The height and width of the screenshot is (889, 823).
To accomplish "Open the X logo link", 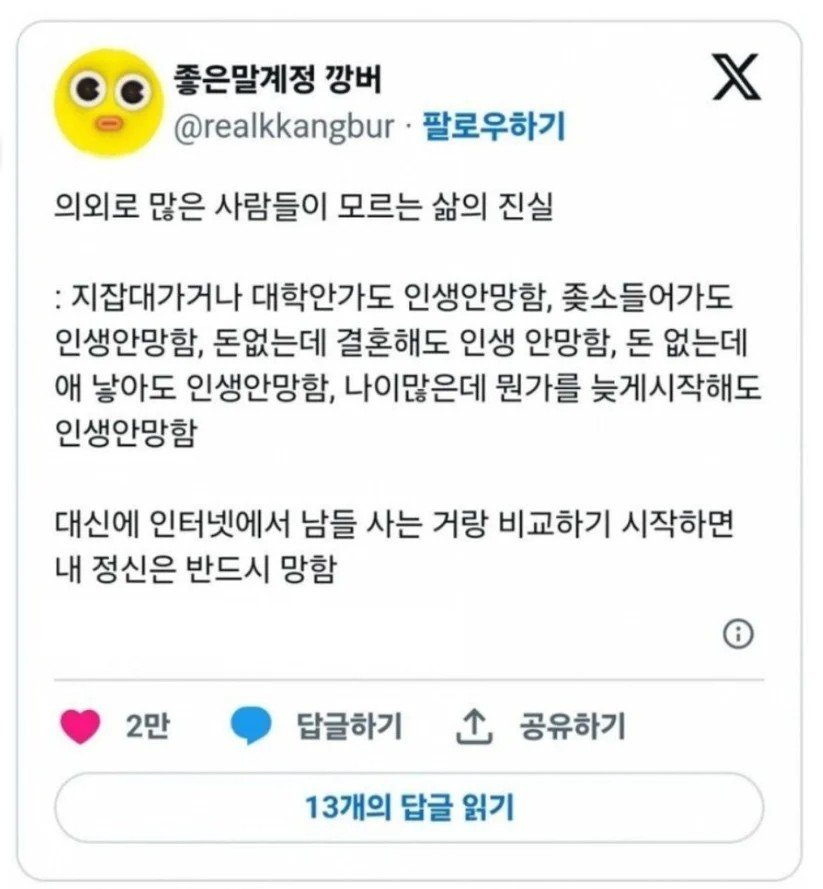I will pos(736,78).
